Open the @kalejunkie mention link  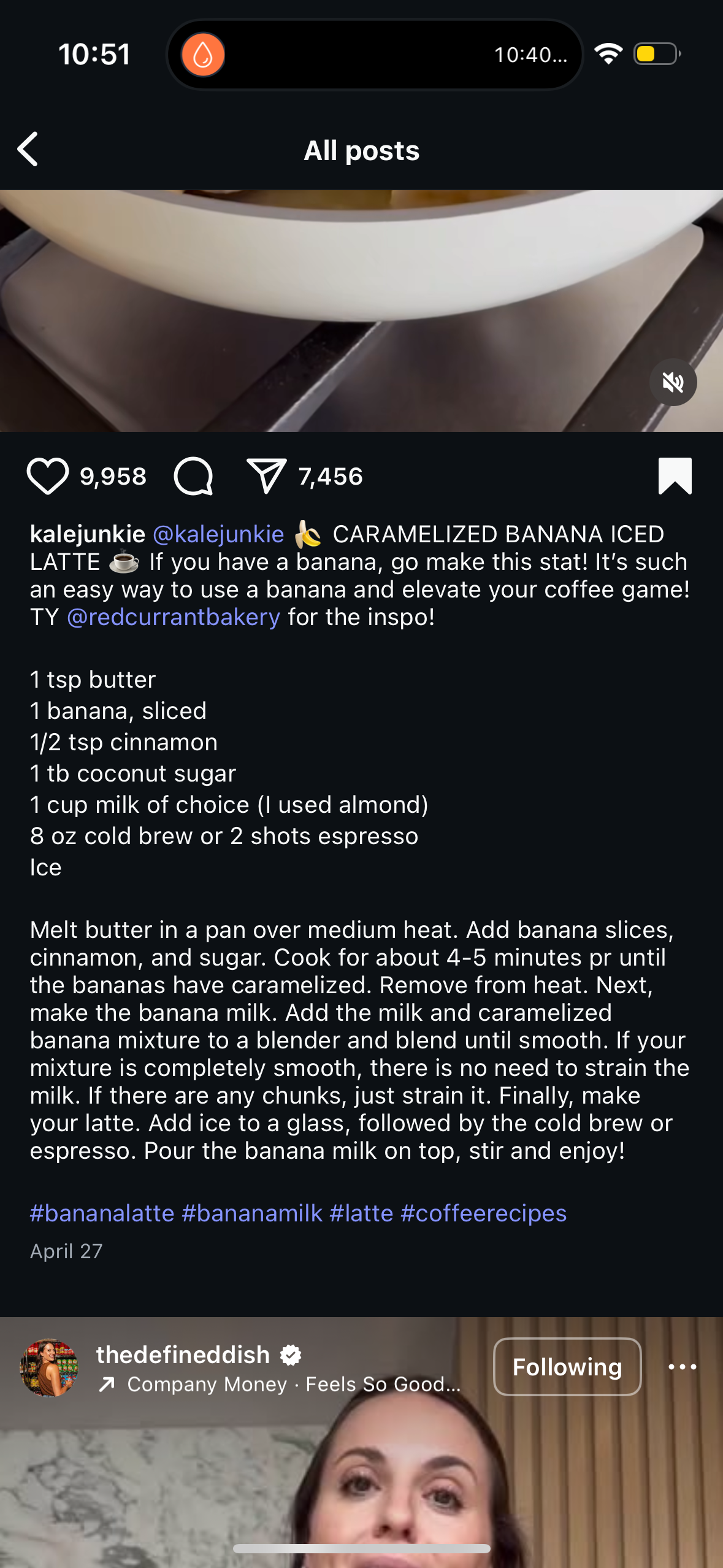pos(218,534)
